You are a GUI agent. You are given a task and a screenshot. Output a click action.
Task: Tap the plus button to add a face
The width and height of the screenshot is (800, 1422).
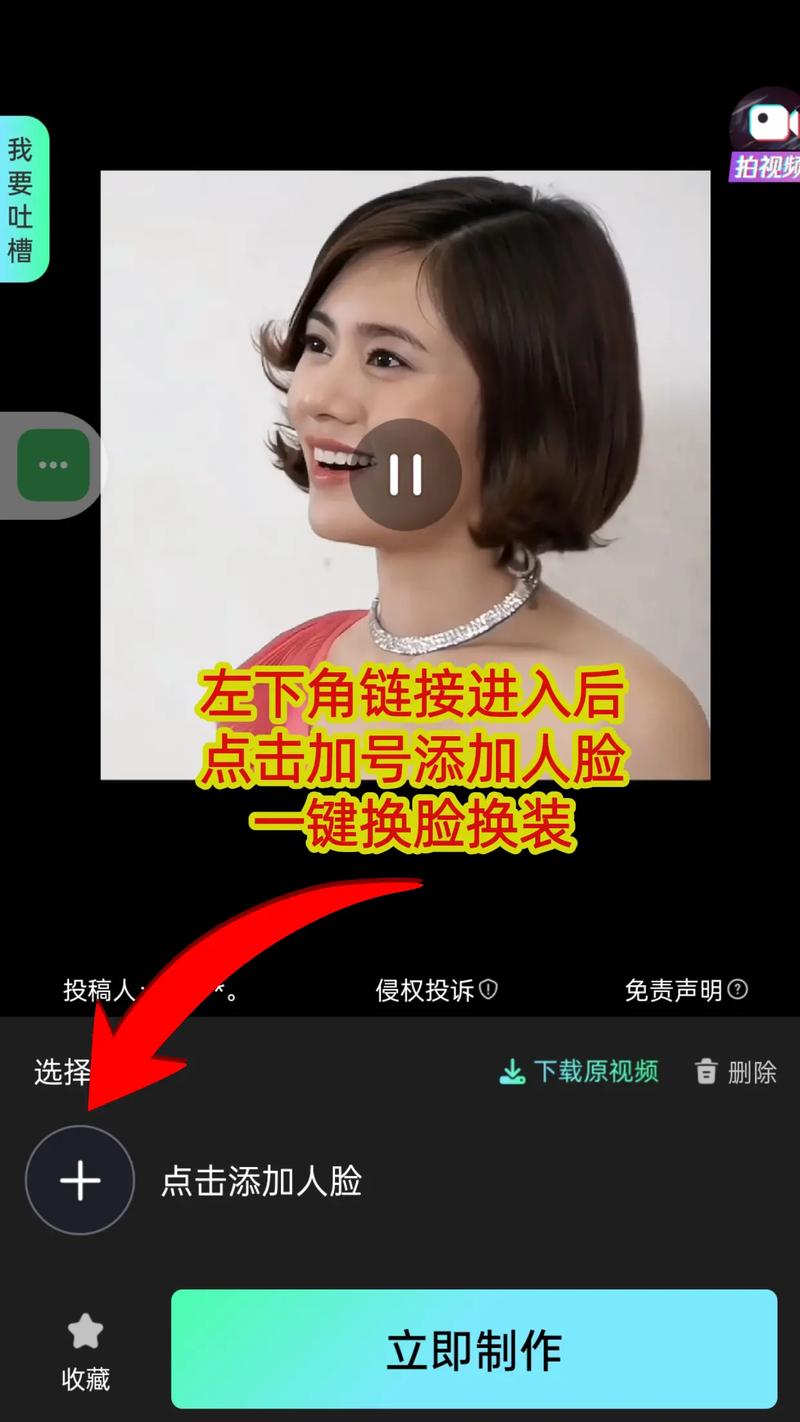tap(80, 1181)
